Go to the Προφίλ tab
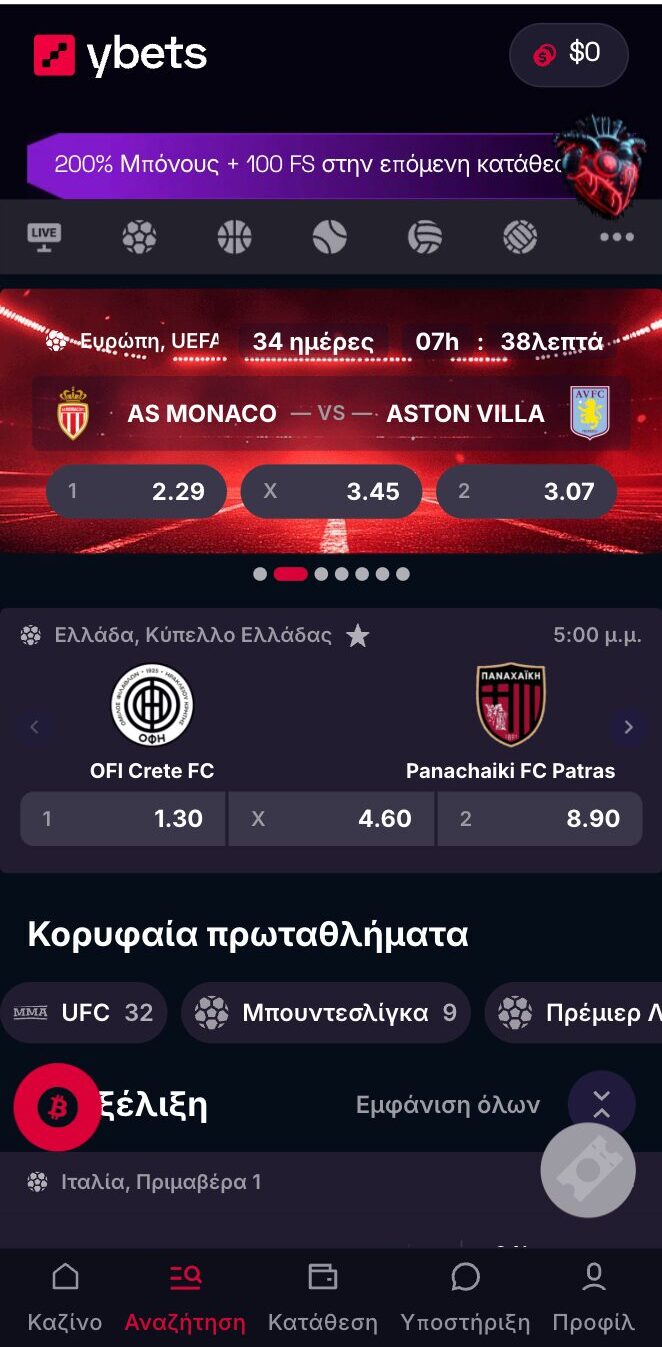The height and width of the screenshot is (1347, 662). pyautogui.click(x=593, y=1298)
